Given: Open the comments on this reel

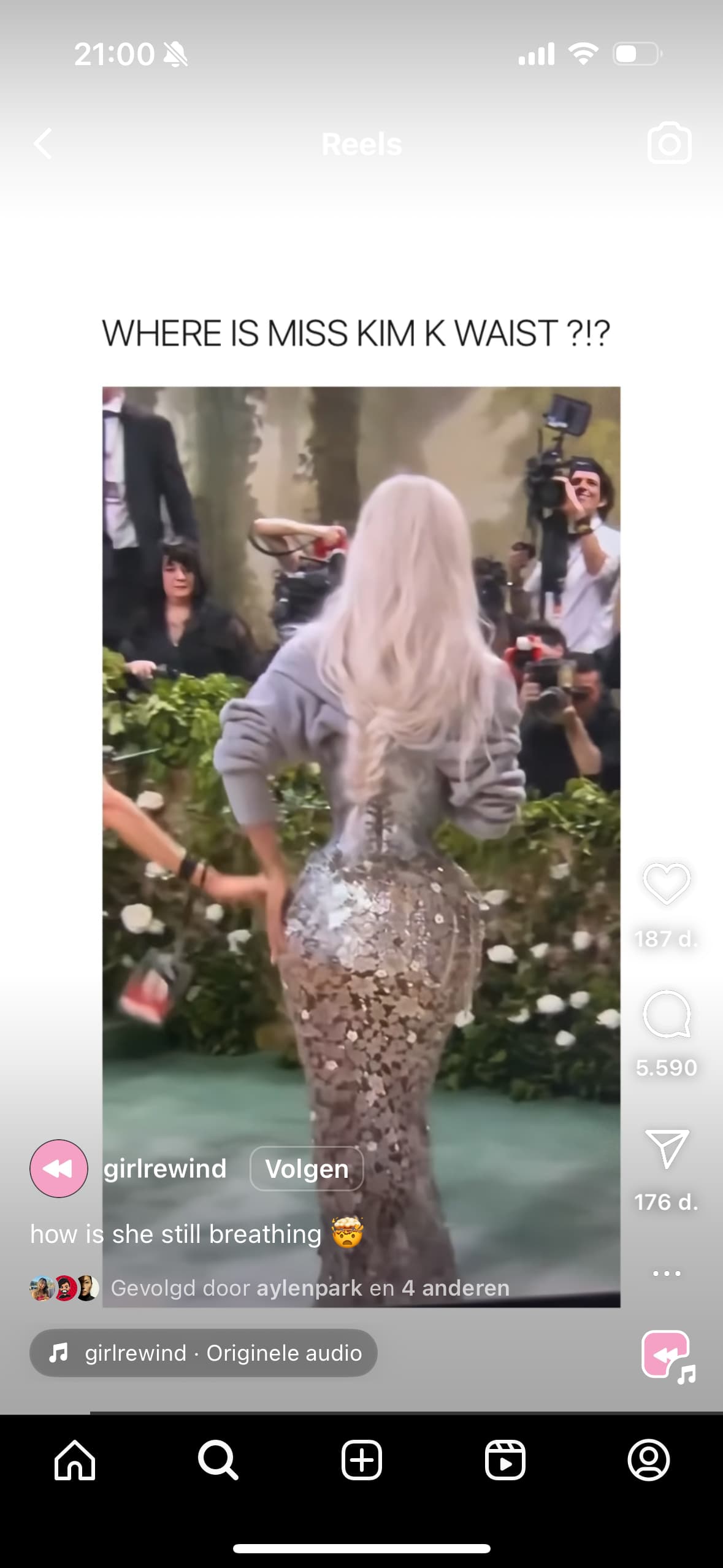Looking at the screenshot, I should 667,1015.
